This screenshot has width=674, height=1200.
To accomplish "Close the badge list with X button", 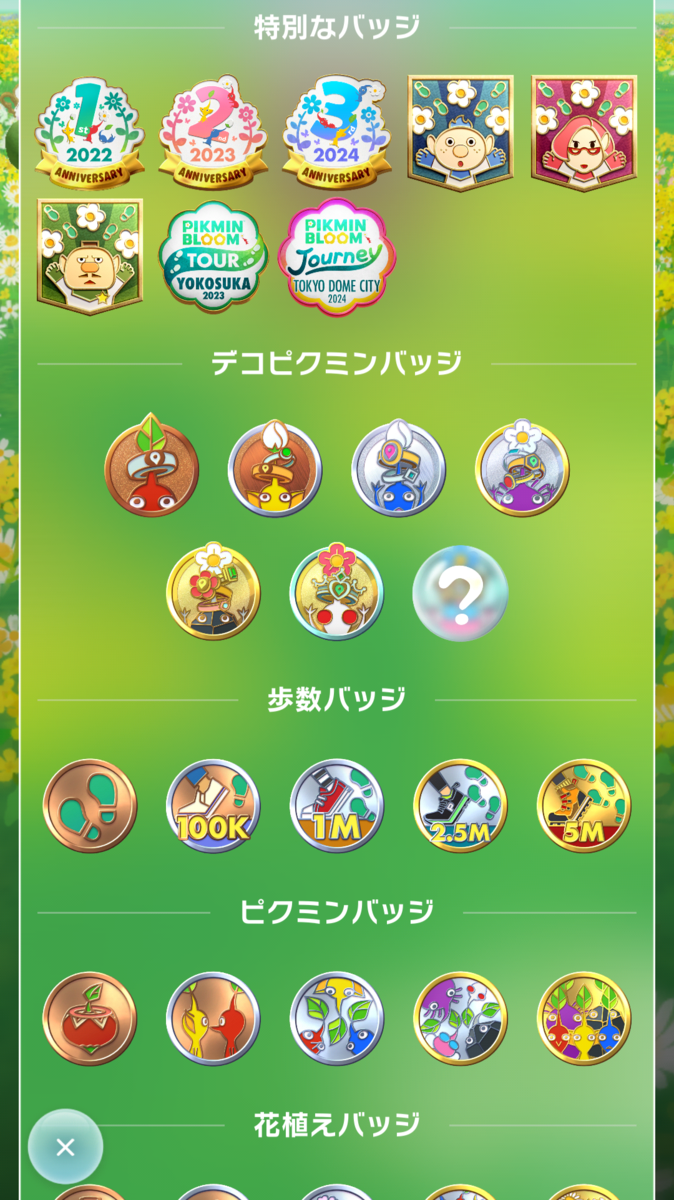I will pos(65,1147).
